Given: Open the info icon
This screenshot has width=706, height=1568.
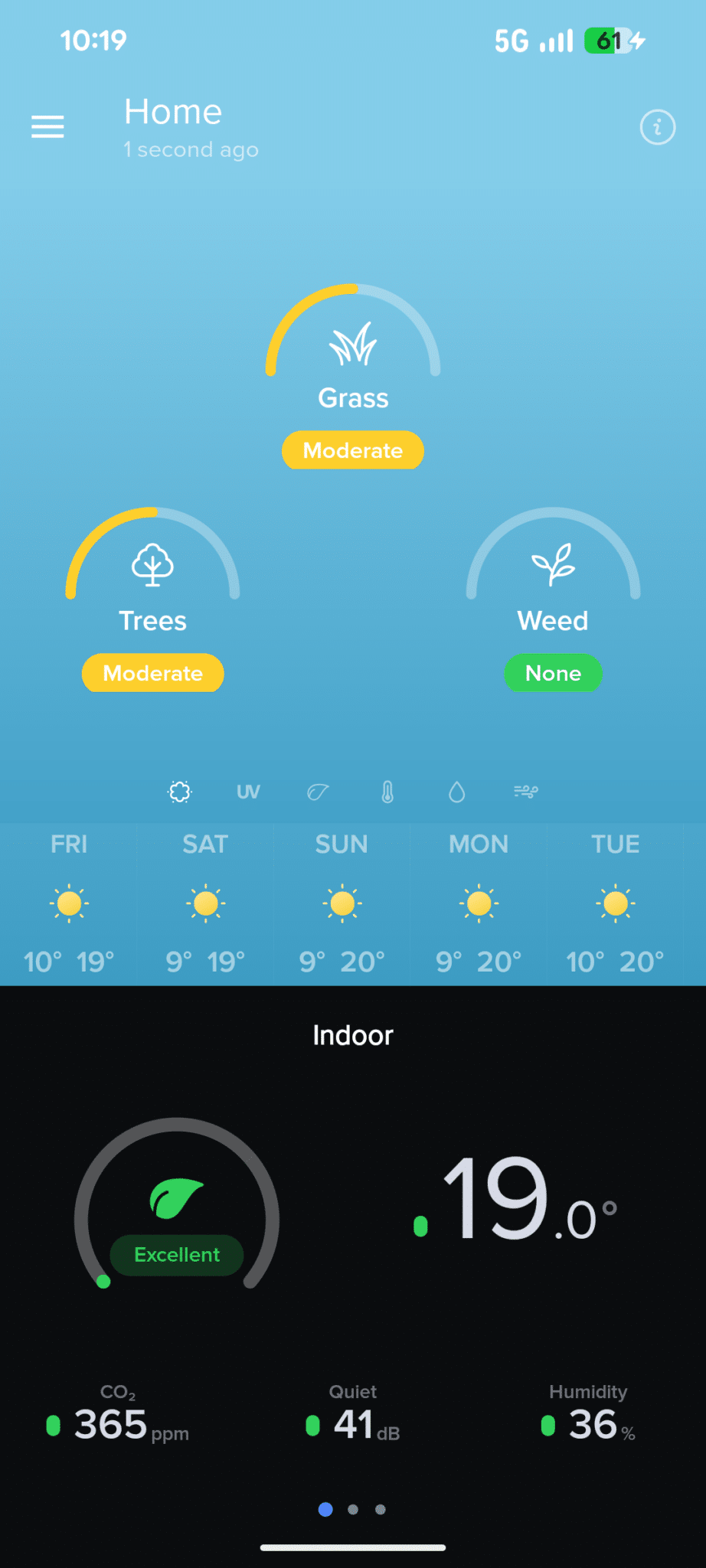Looking at the screenshot, I should [x=657, y=127].
